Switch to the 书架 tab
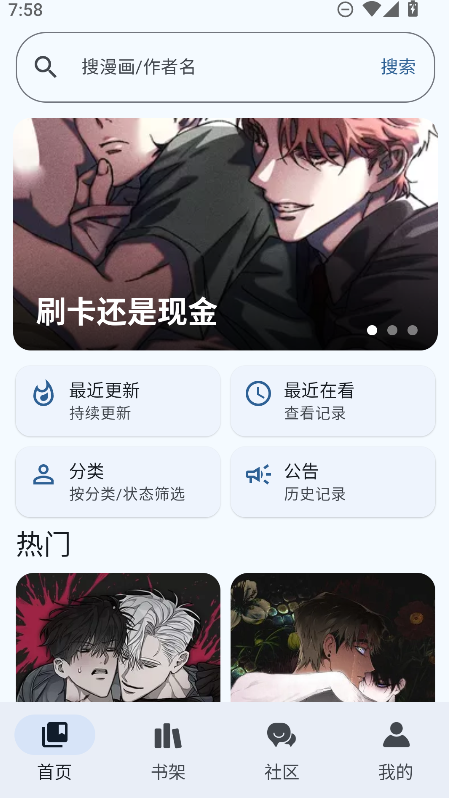Image resolution: width=449 pixels, height=798 pixels. click(x=168, y=750)
